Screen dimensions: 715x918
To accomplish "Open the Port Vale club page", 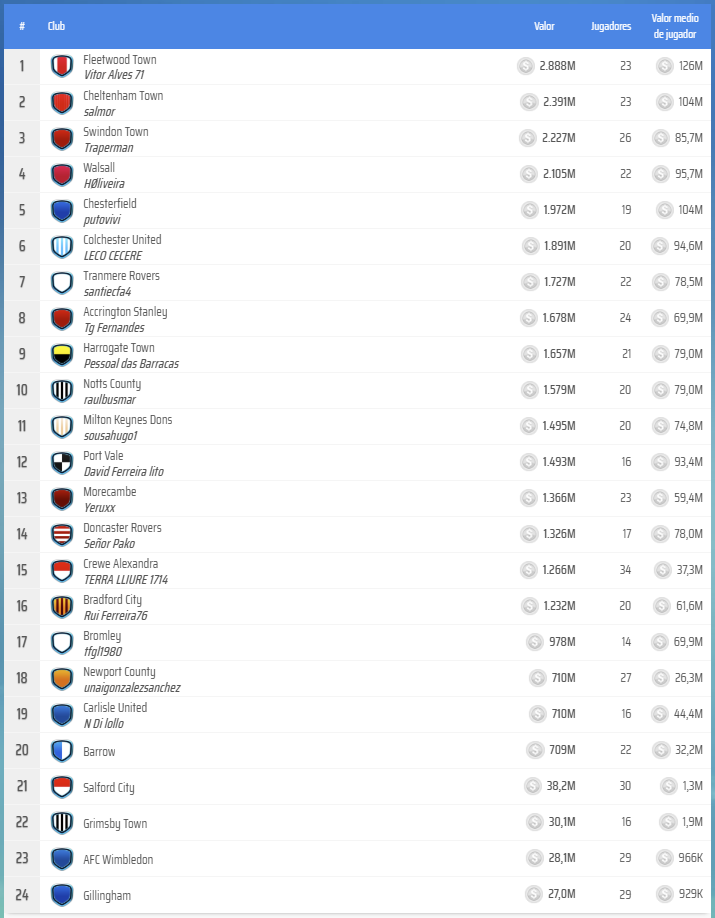I will click(104, 456).
